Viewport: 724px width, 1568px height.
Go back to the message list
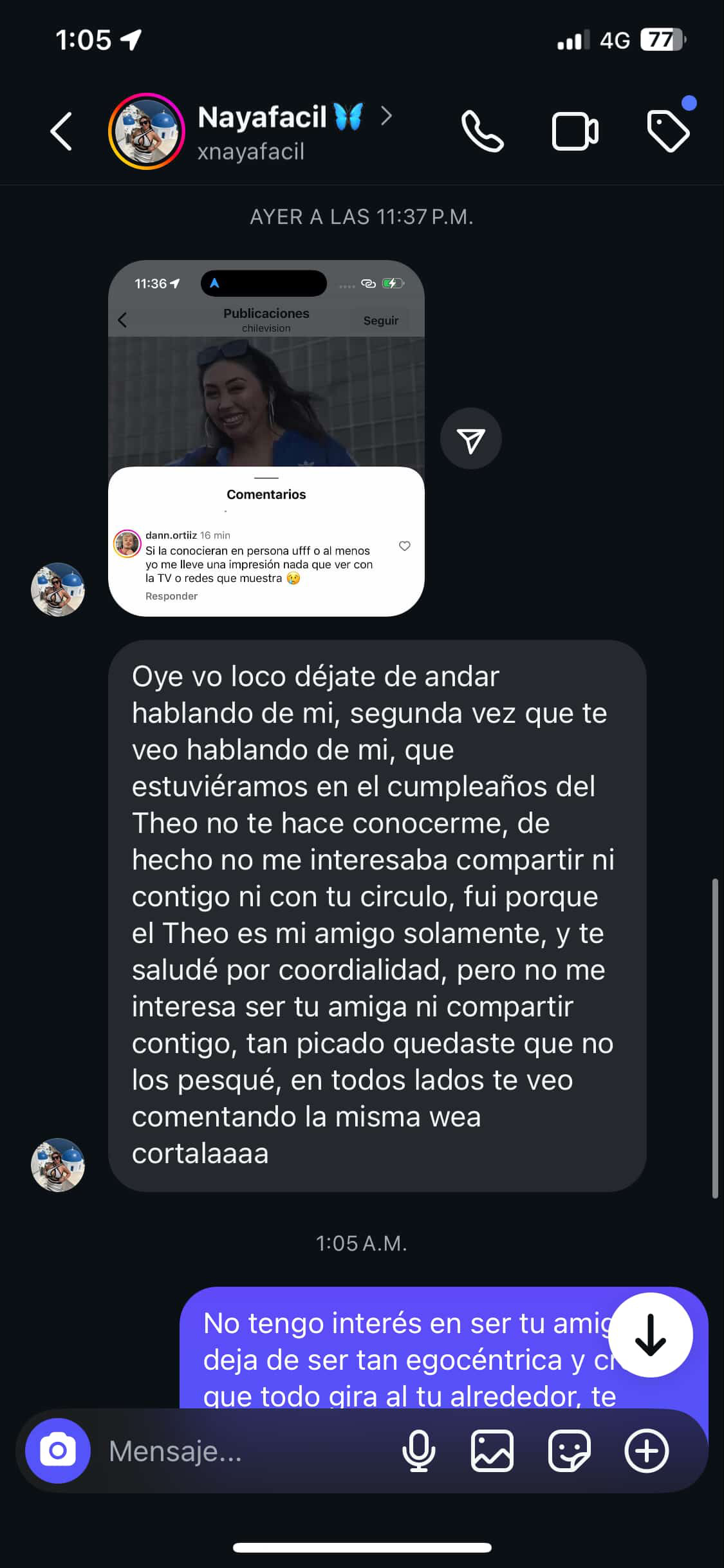[x=61, y=131]
